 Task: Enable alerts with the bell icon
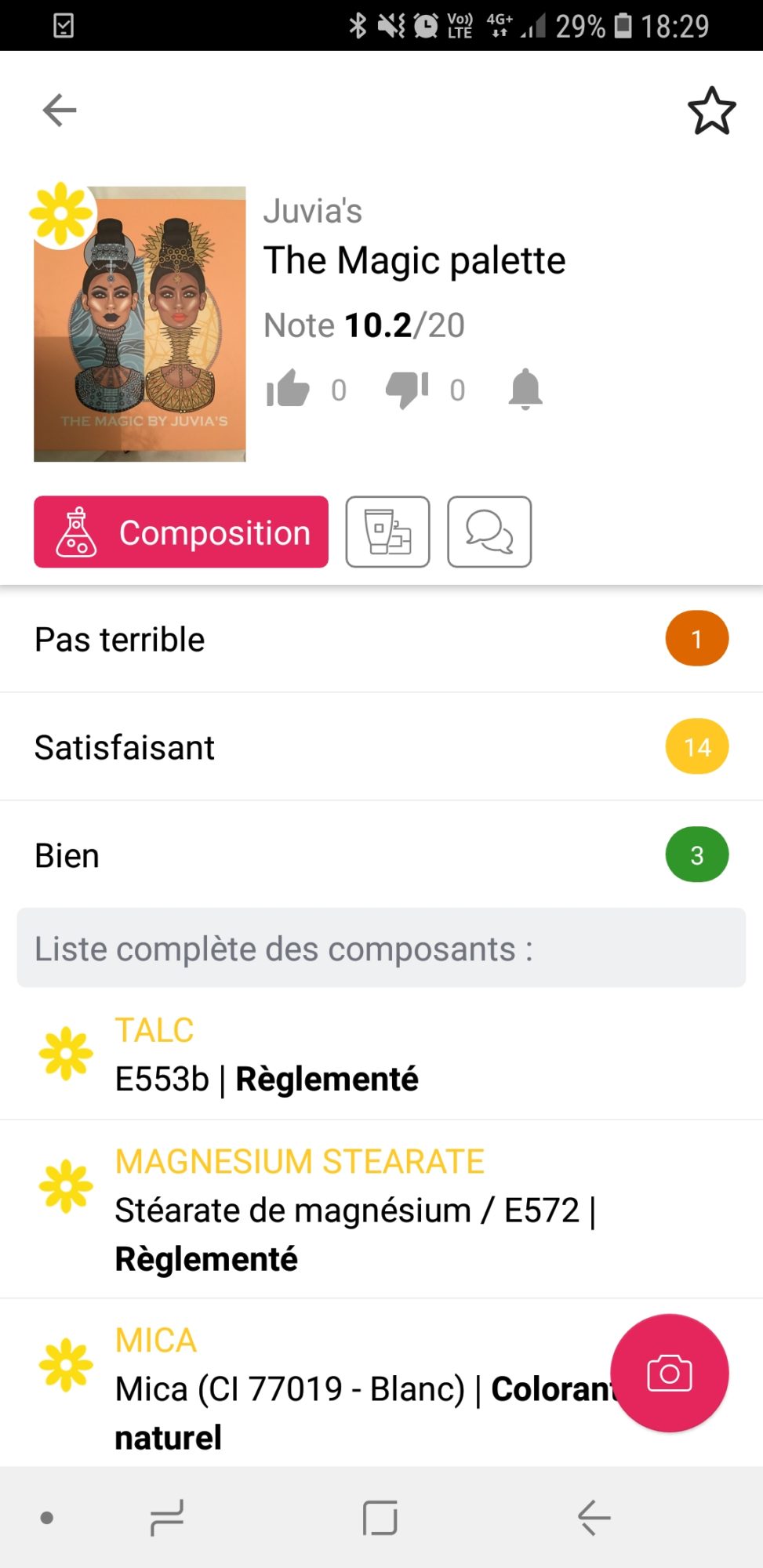point(525,389)
